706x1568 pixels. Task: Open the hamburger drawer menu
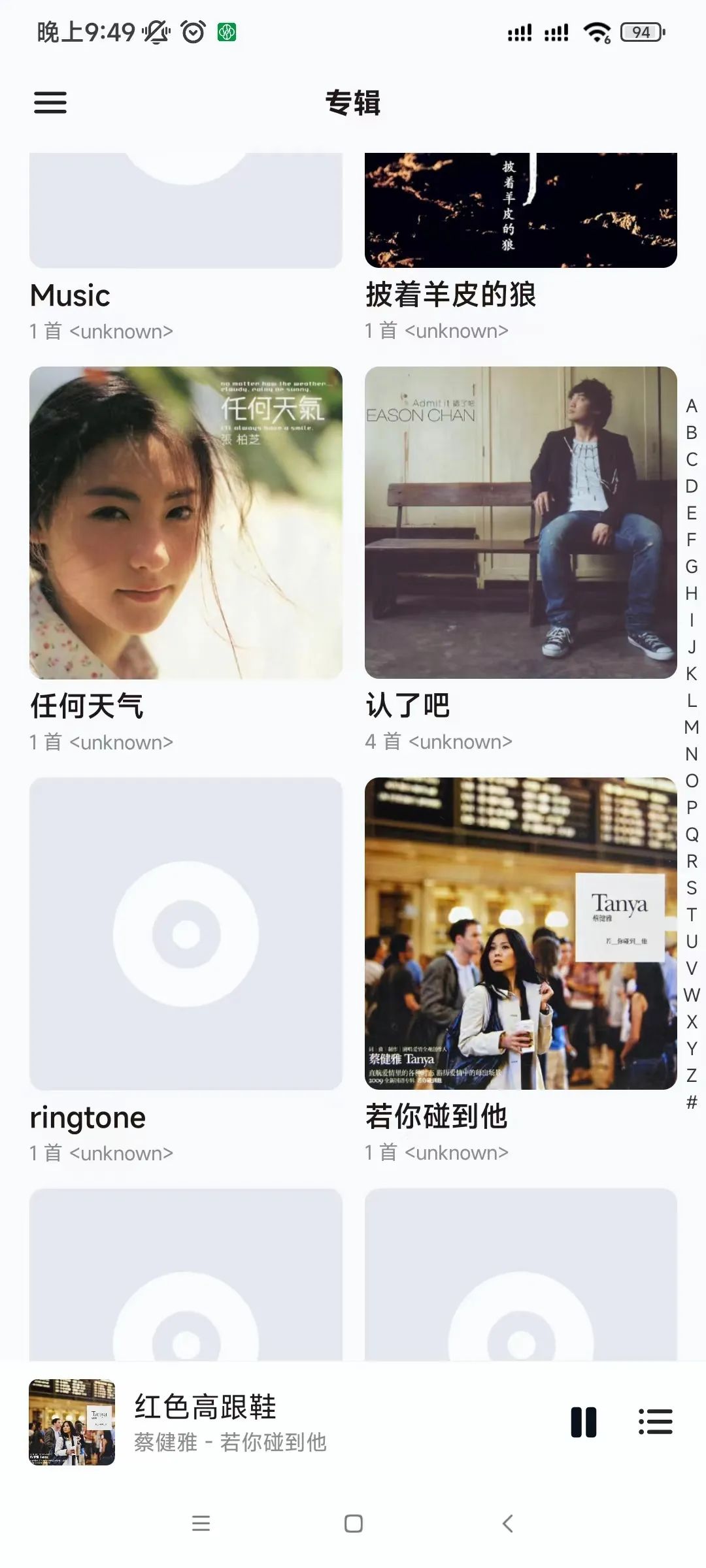pyautogui.click(x=50, y=103)
